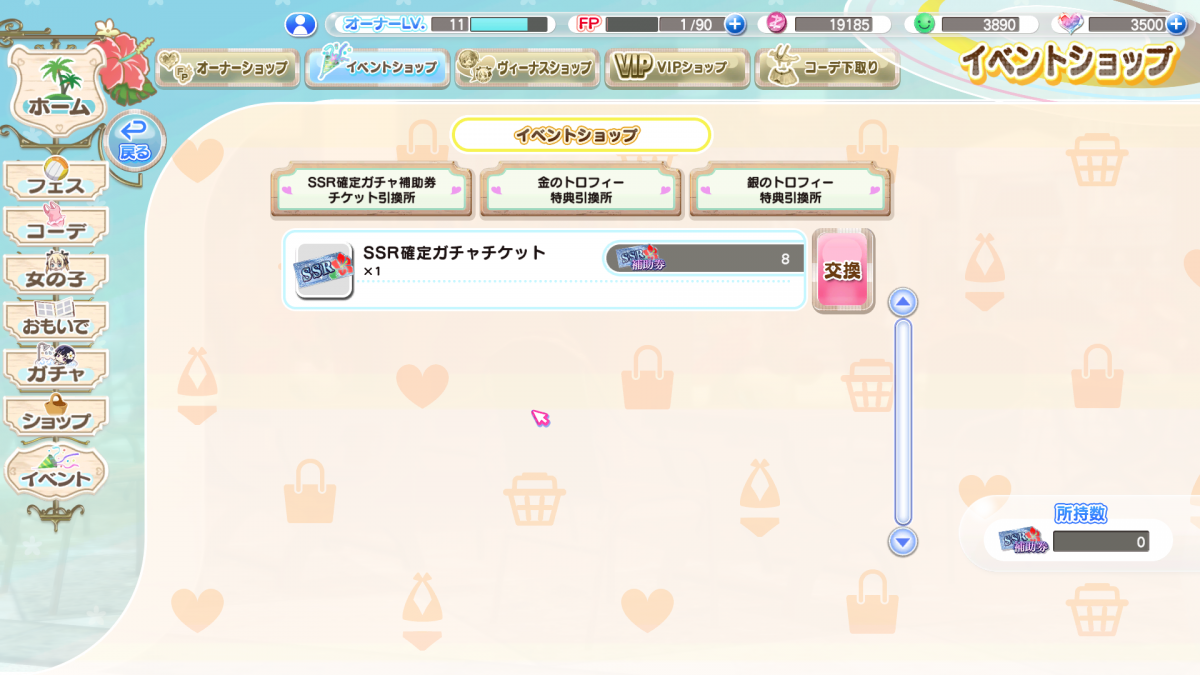Open the イベント menu
Viewport: 1200px width, 675px height.
pos(55,477)
